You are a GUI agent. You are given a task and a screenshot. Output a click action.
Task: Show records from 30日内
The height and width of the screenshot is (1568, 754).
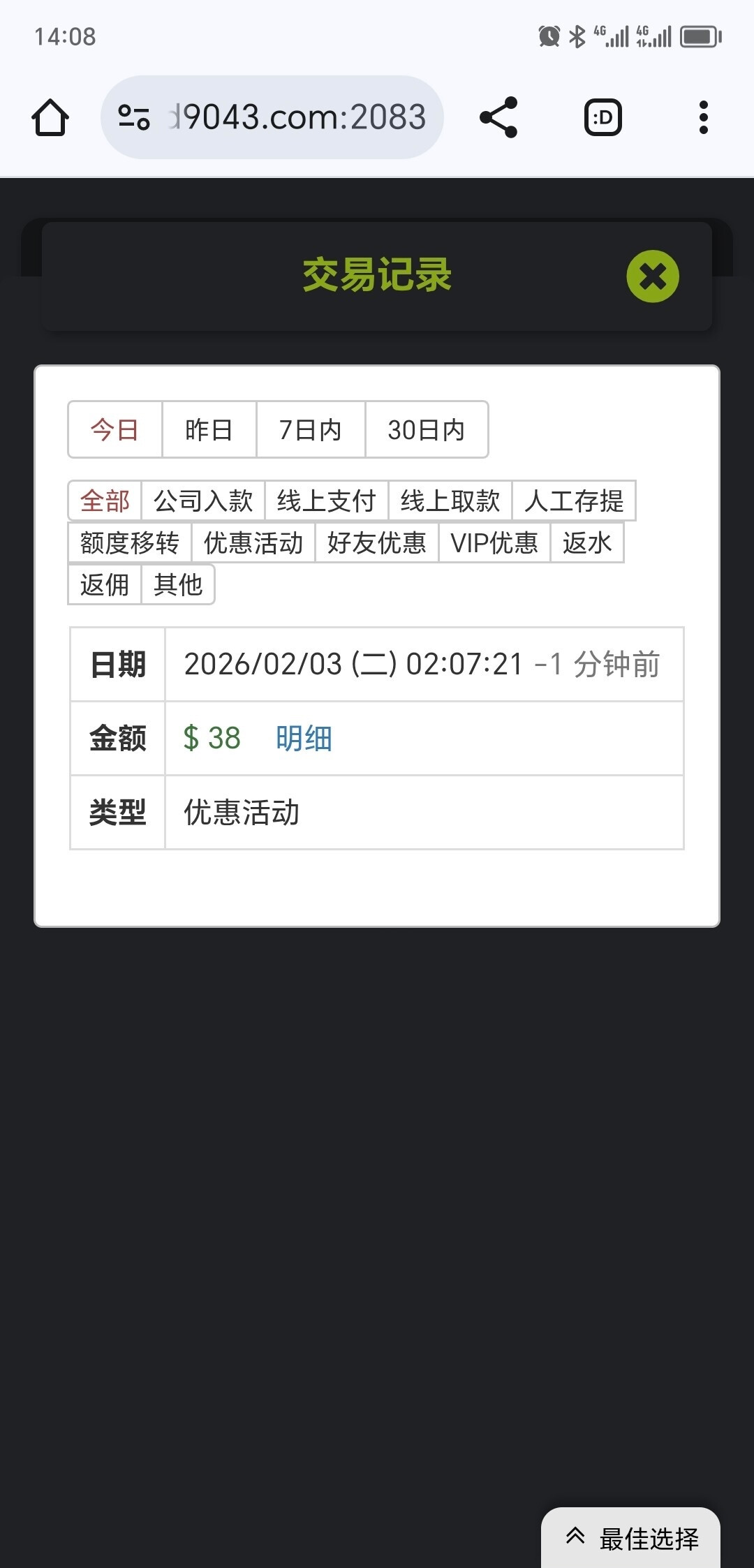point(426,430)
